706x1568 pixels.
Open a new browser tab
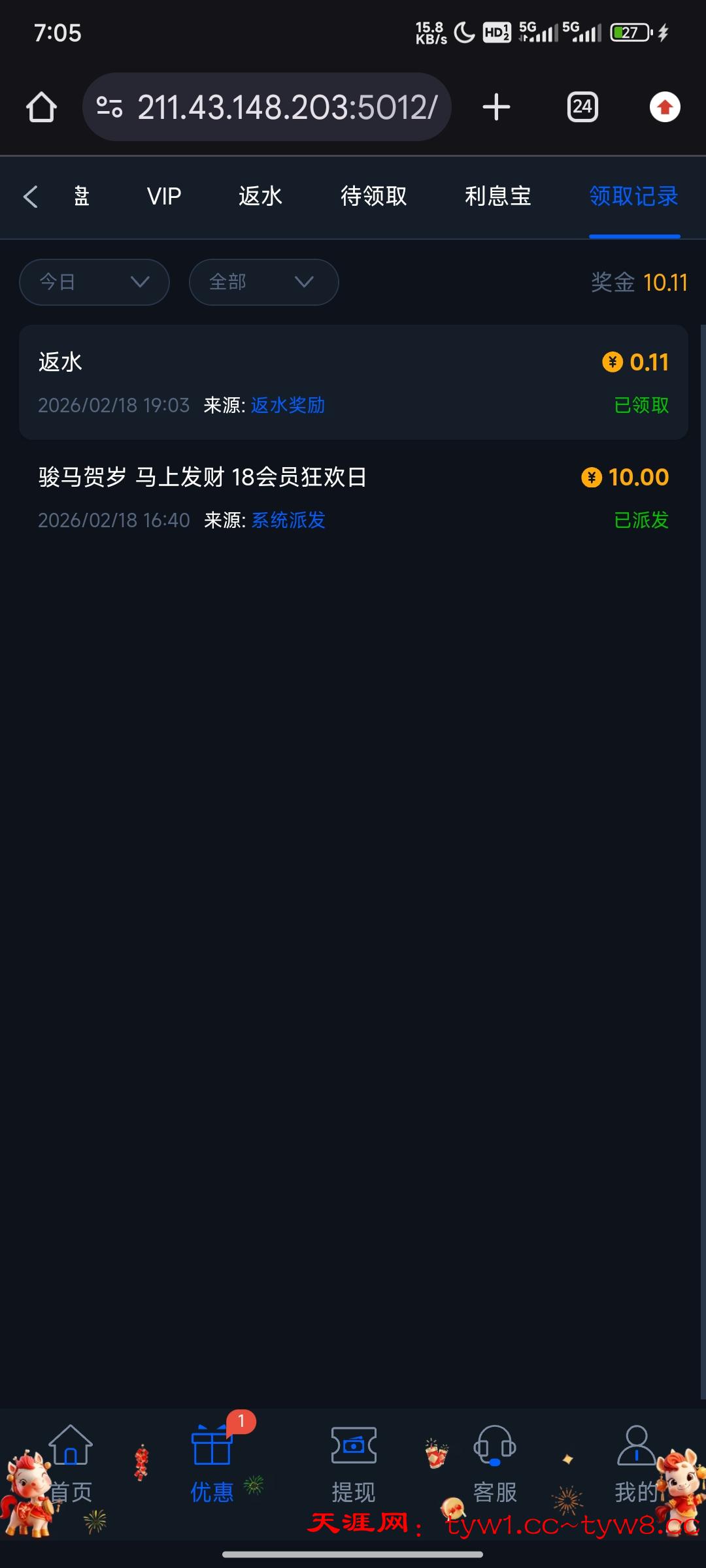point(496,107)
